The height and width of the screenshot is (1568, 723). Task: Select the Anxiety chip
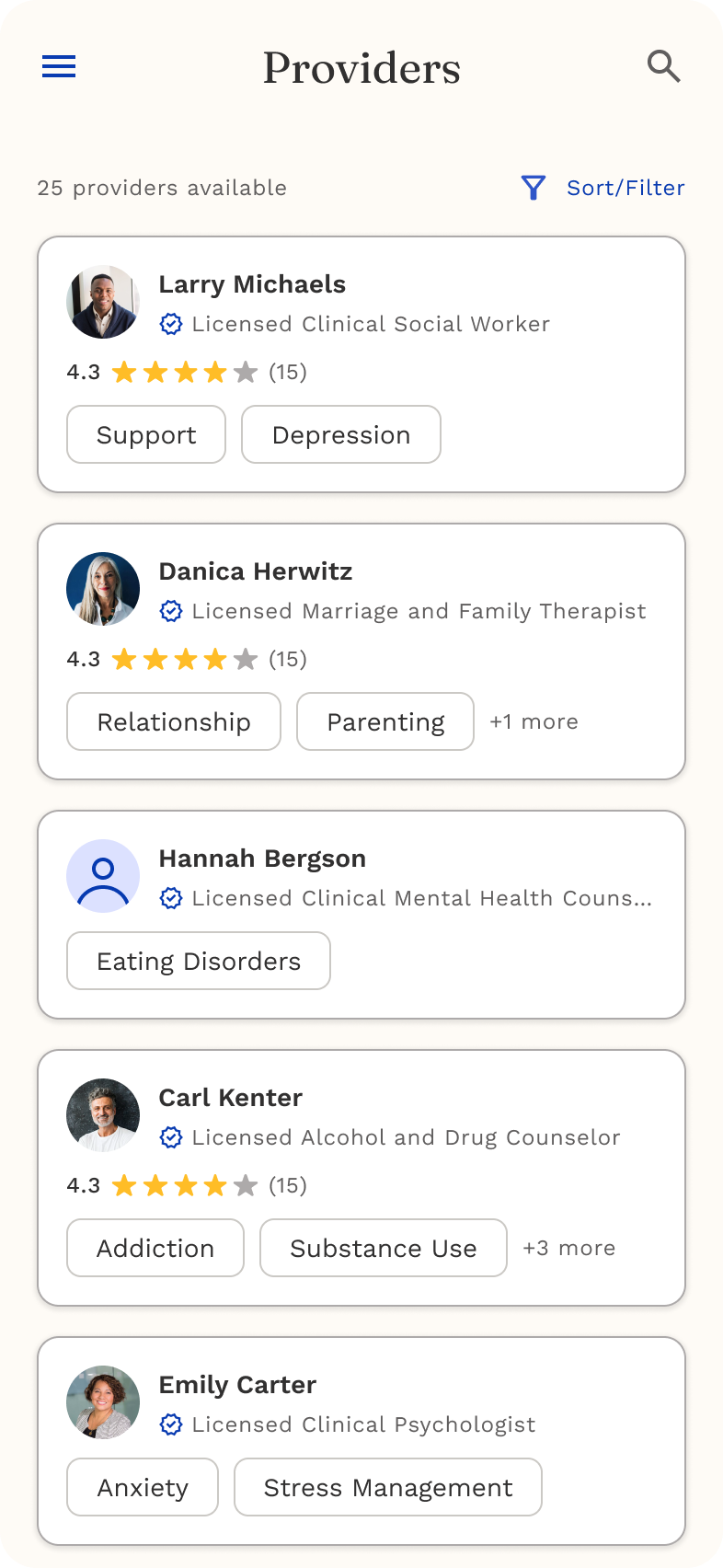tap(143, 1487)
